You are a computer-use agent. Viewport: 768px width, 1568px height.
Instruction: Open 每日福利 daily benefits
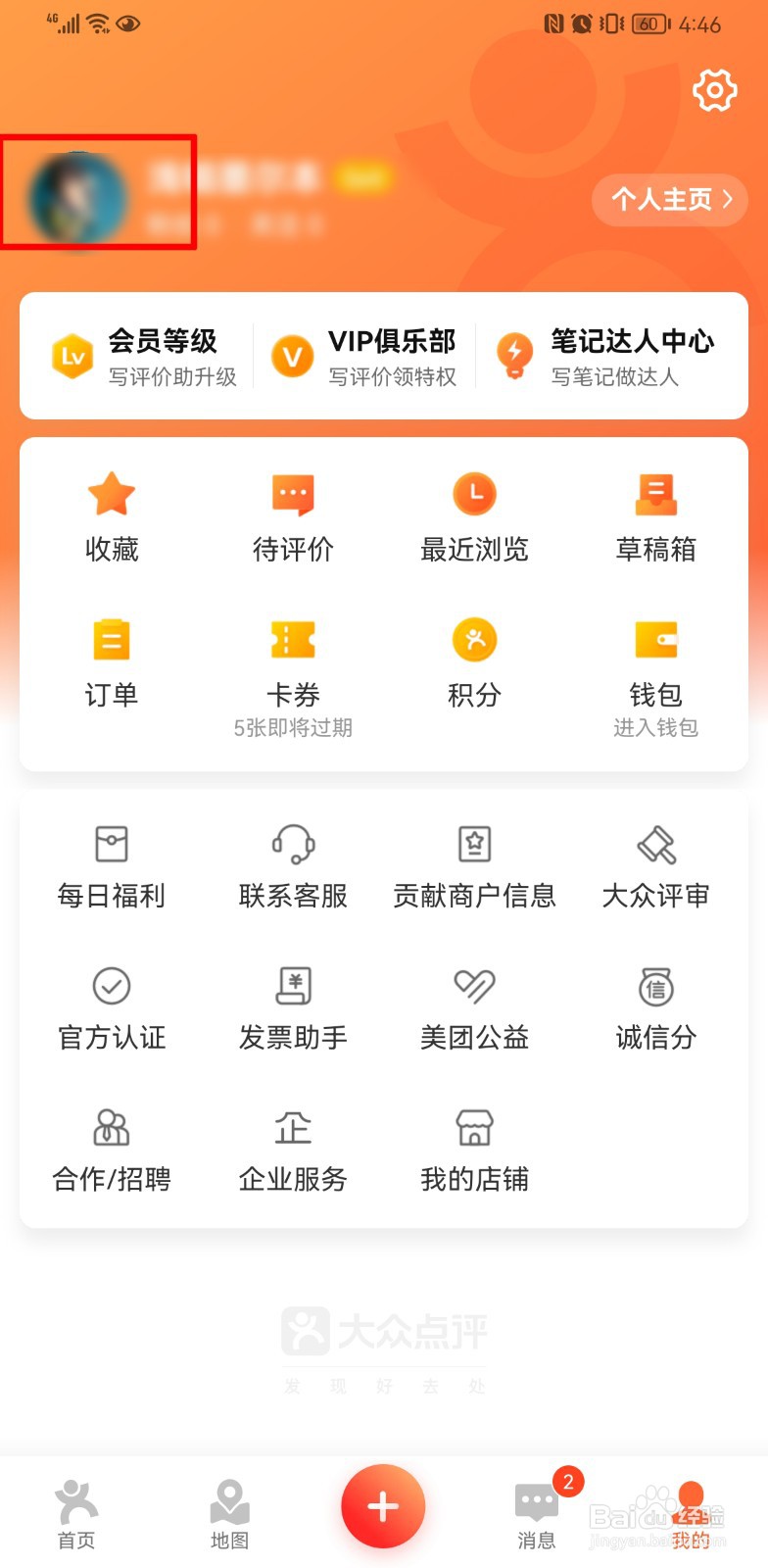point(112,867)
